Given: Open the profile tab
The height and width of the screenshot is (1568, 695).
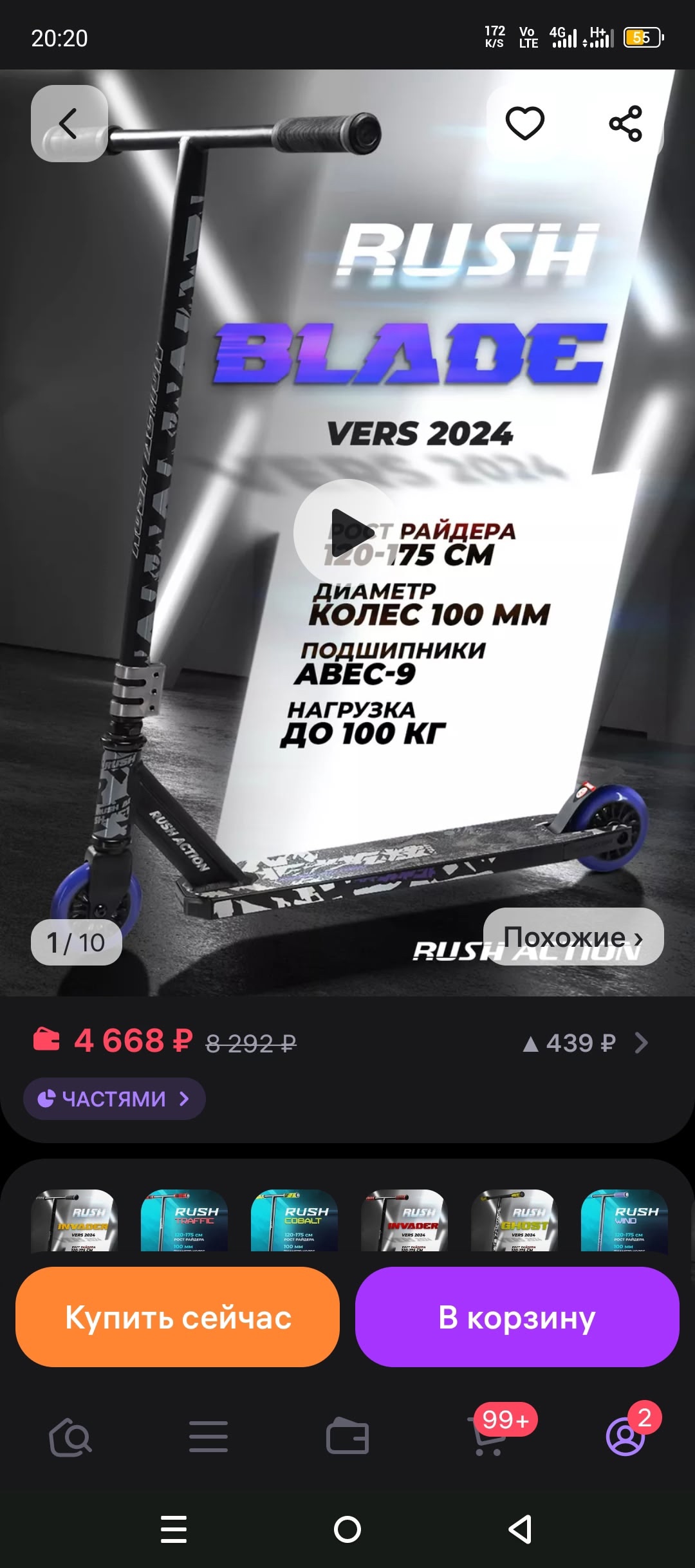Looking at the screenshot, I should 625,1437.
